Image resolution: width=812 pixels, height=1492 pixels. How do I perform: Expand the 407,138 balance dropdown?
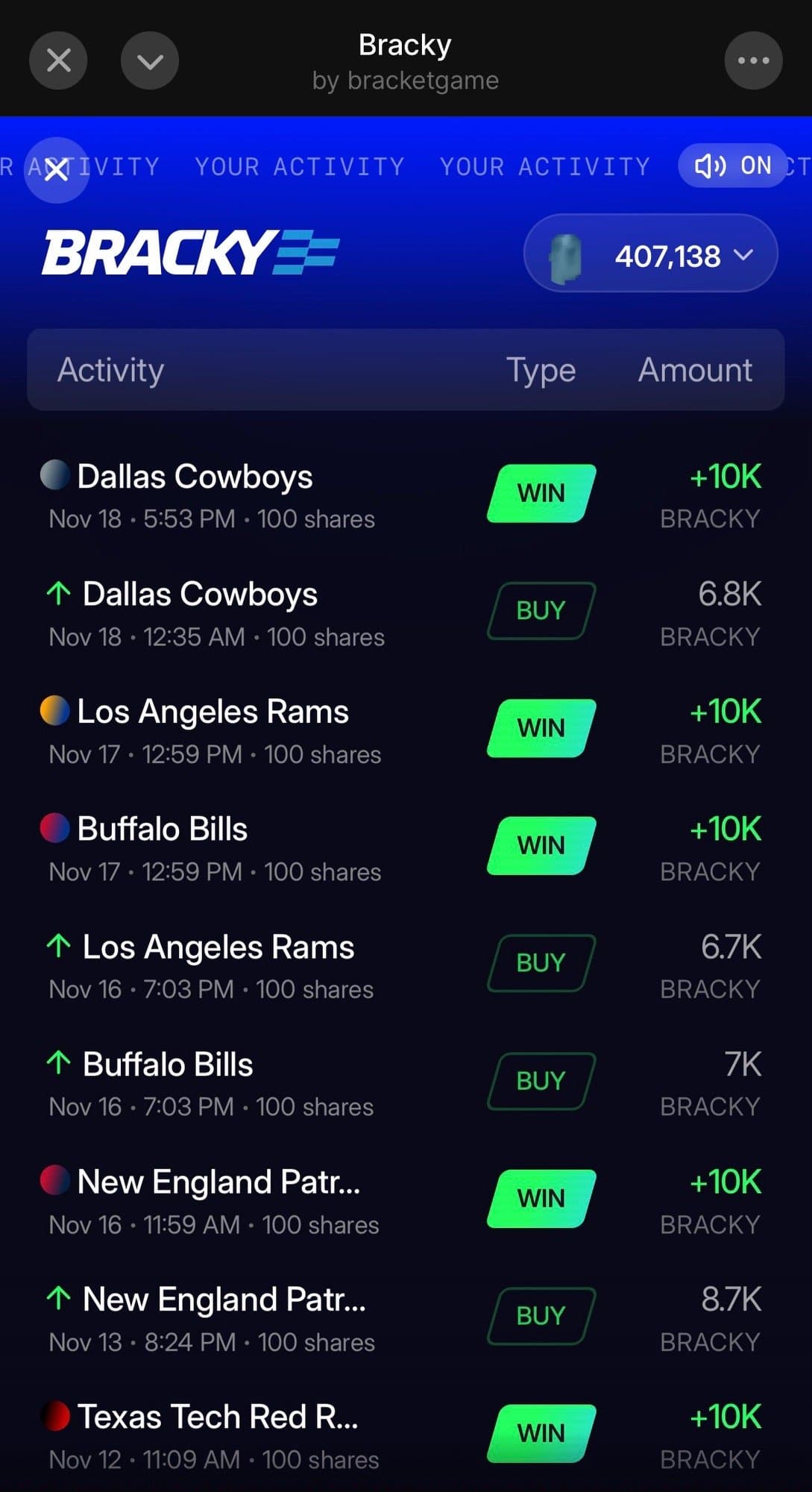tap(651, 255)
